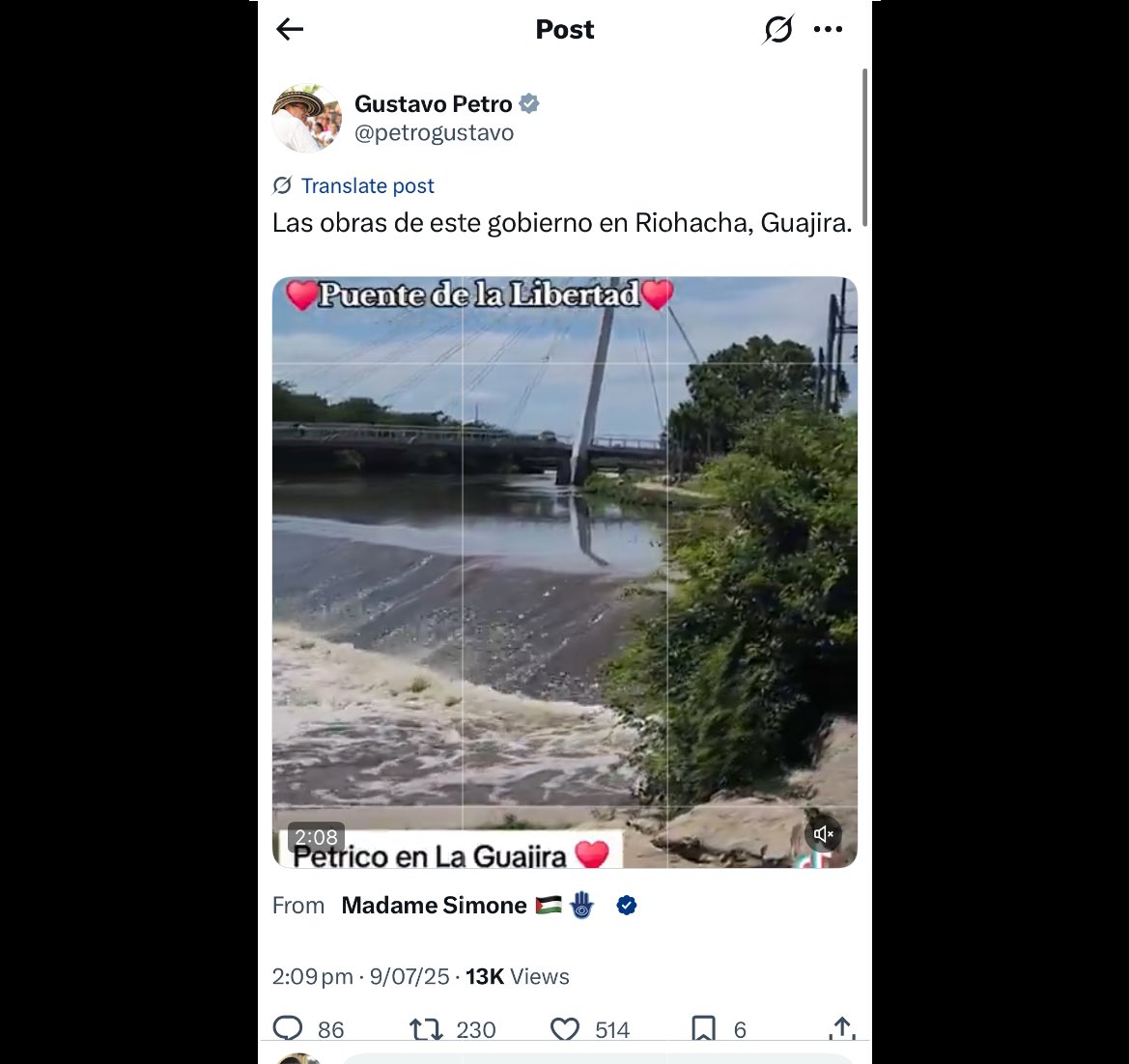Open the Grok icon in the header
The image size is (1129, 1064).
pos(777,30)
